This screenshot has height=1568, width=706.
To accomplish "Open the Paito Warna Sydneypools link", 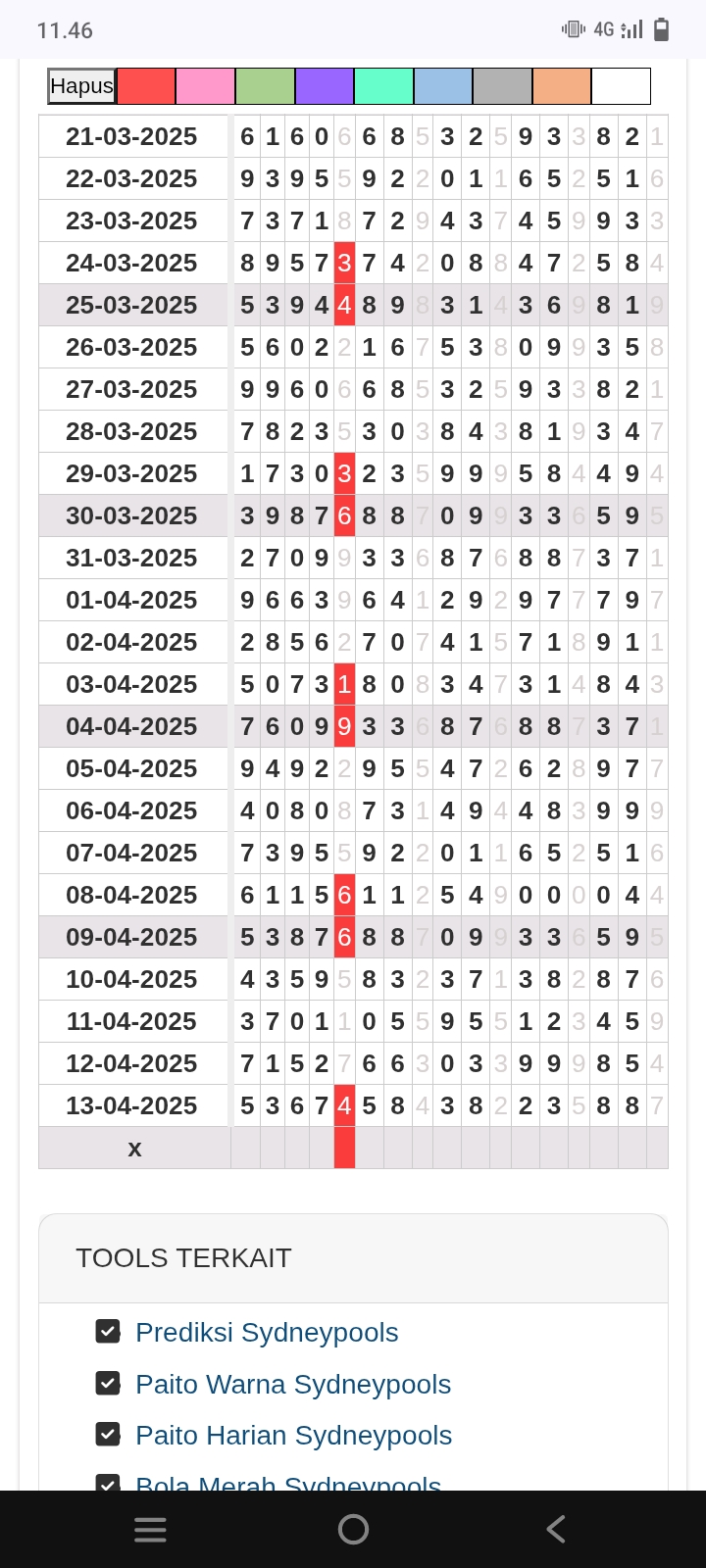I will click(x=293, y=1384).
